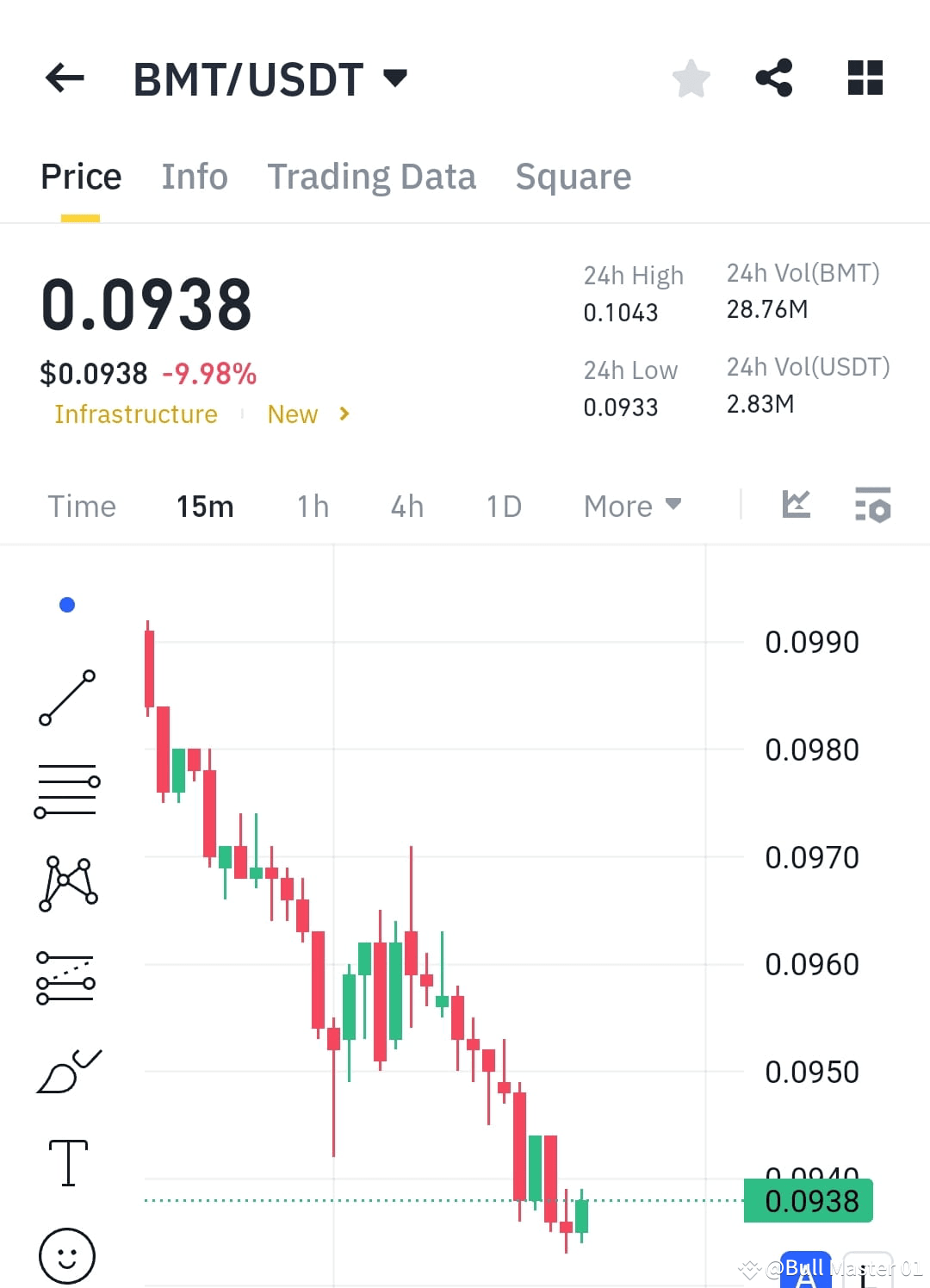Tap the 0.0938 current price tag
930x1288 pixels.
807,1200
